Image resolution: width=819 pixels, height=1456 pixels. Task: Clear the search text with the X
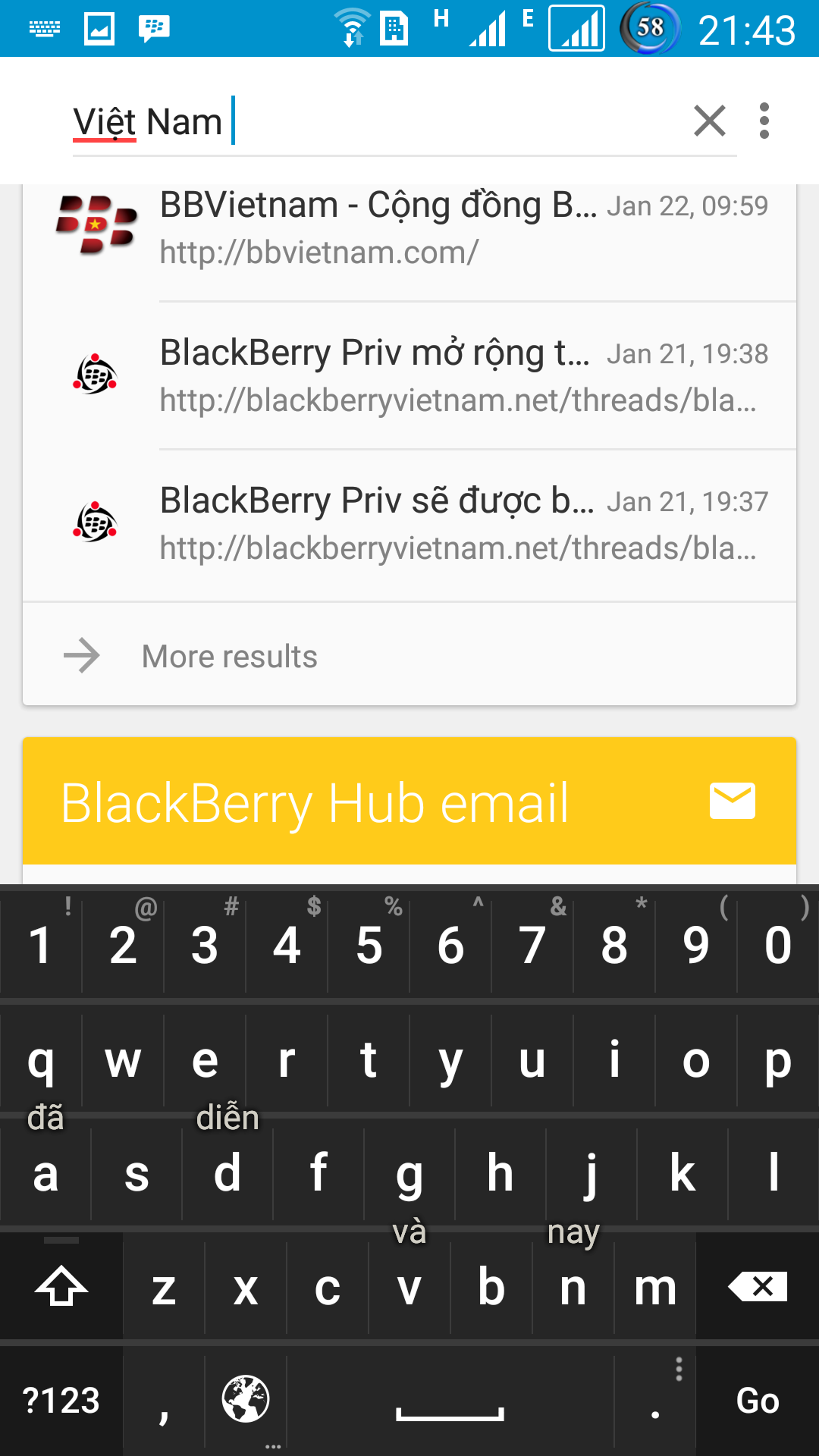709,121
